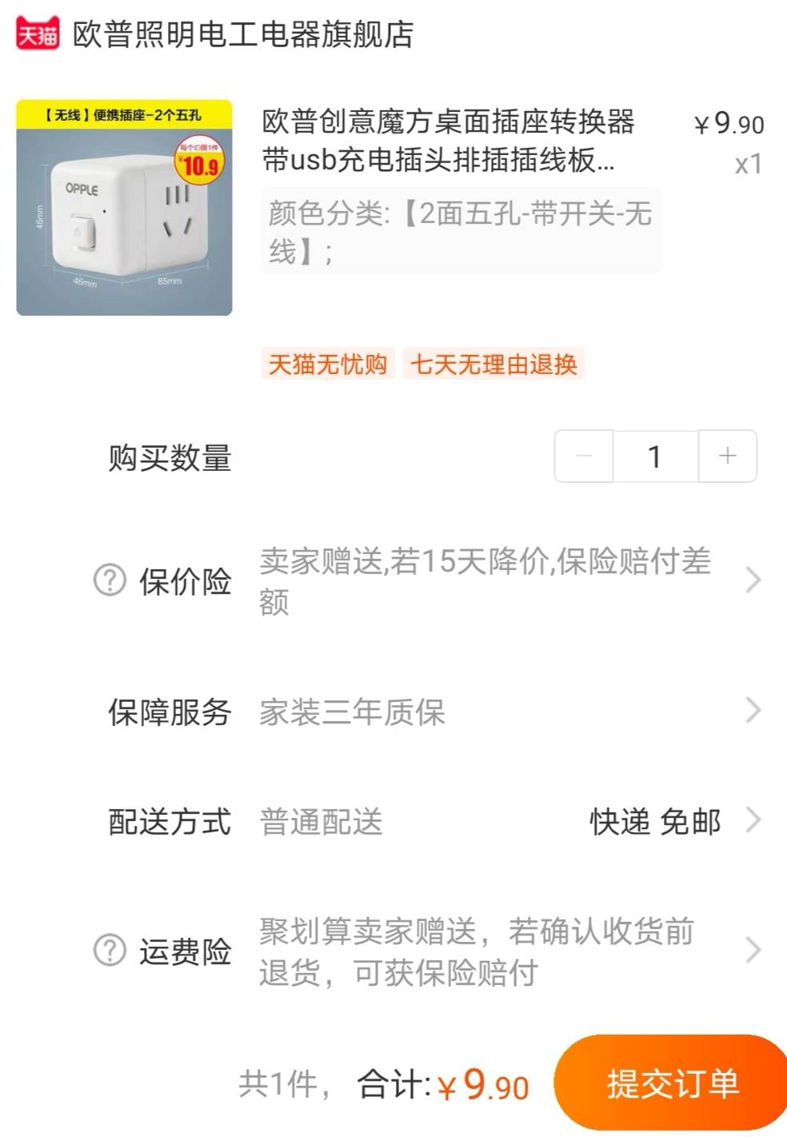Visit the 欧普照明电工电器旗舰店 store
Screen dimensions: 787x1137
[243, 35]
